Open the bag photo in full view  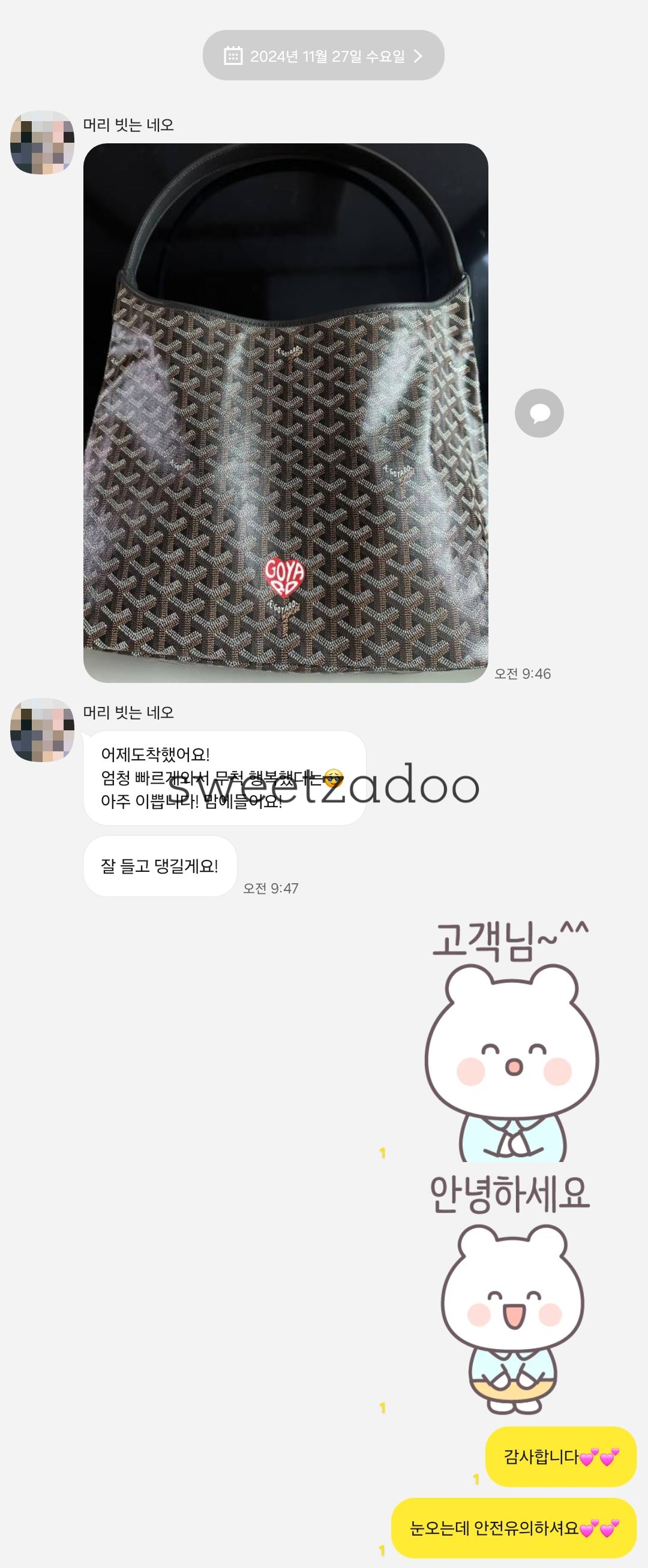click(286, 413)
